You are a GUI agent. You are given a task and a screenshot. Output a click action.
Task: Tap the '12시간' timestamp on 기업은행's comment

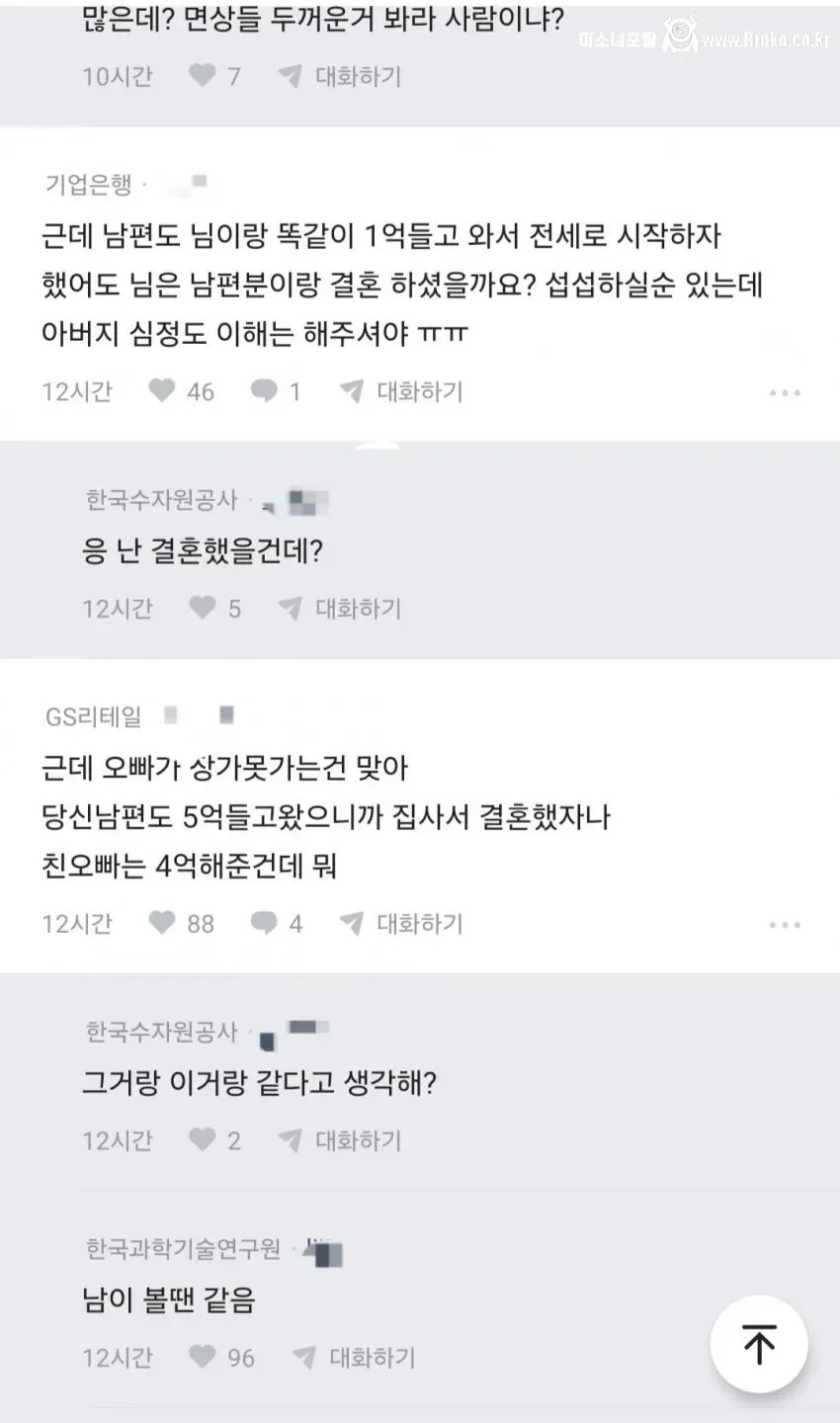click(x=78, y=391)
